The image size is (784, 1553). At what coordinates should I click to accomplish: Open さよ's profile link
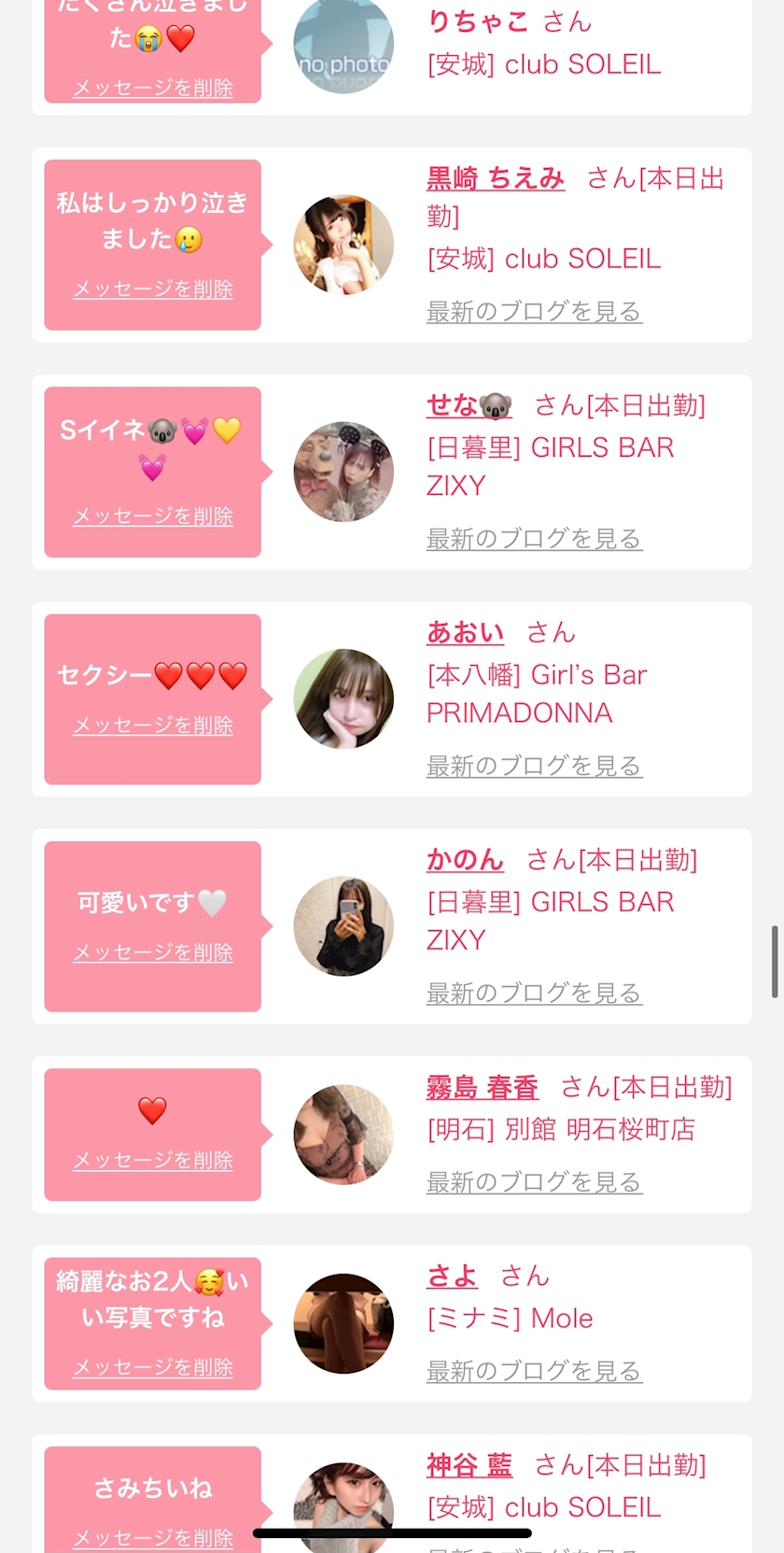[452, 1276]
